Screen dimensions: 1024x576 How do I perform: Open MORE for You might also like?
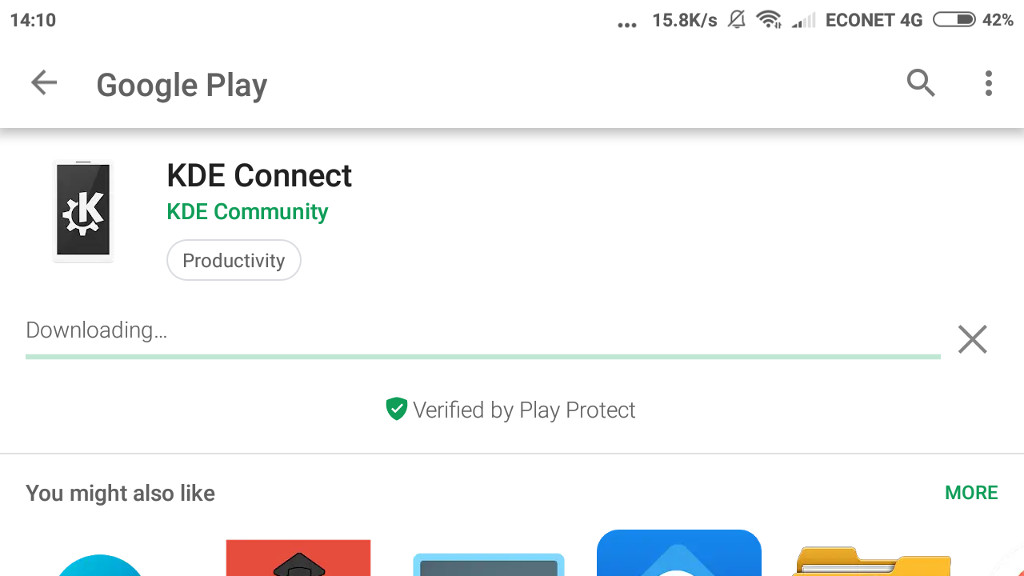971,493
